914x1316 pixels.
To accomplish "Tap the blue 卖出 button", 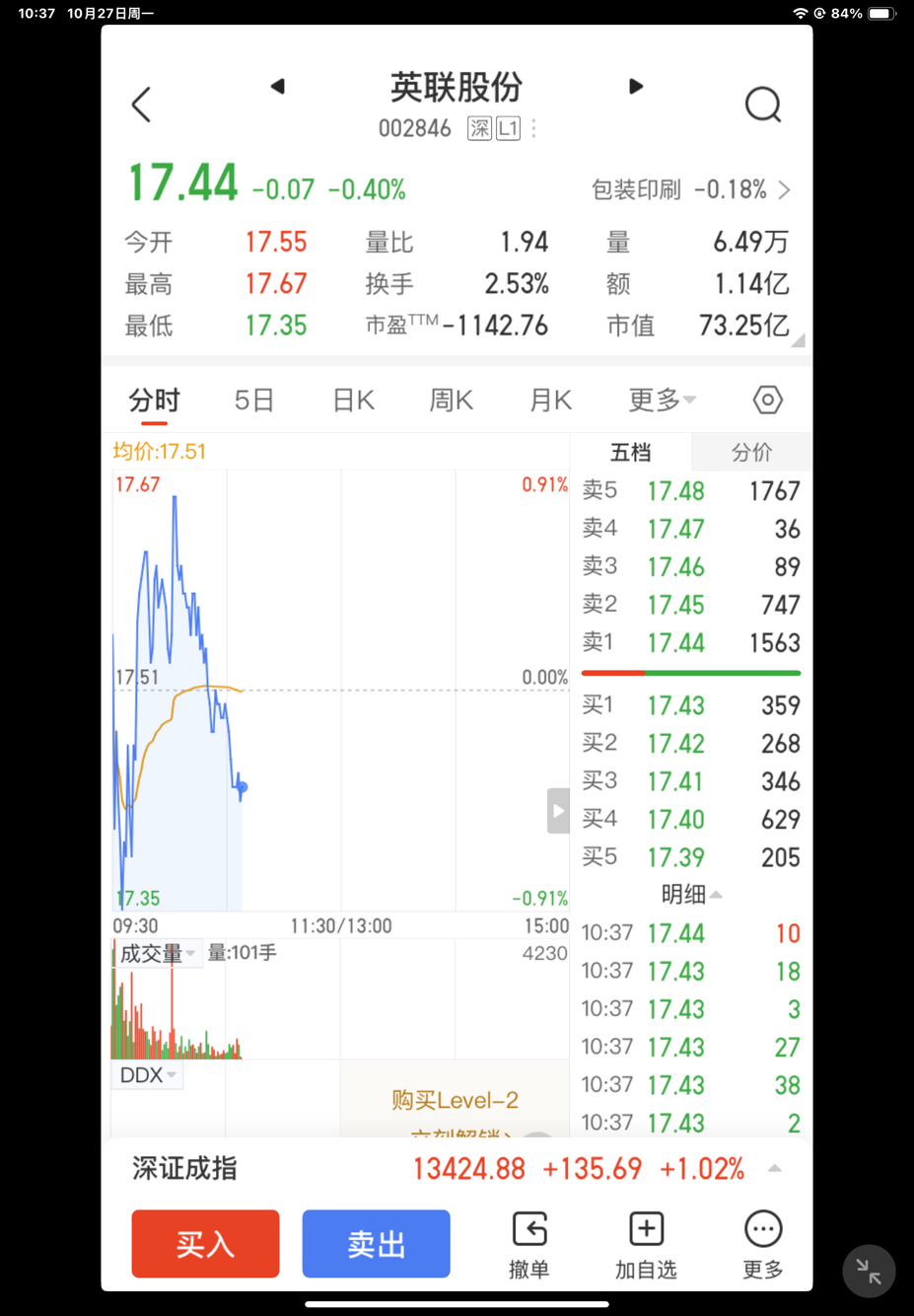I will pyautogui.click(x=376, y=1244).
